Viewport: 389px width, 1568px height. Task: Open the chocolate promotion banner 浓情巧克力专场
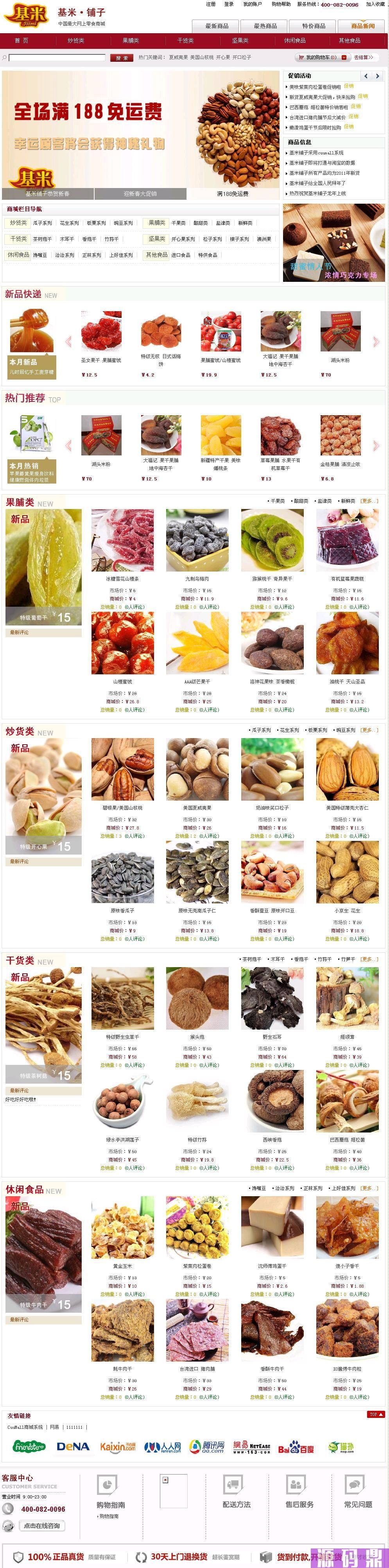click(333, 243)
